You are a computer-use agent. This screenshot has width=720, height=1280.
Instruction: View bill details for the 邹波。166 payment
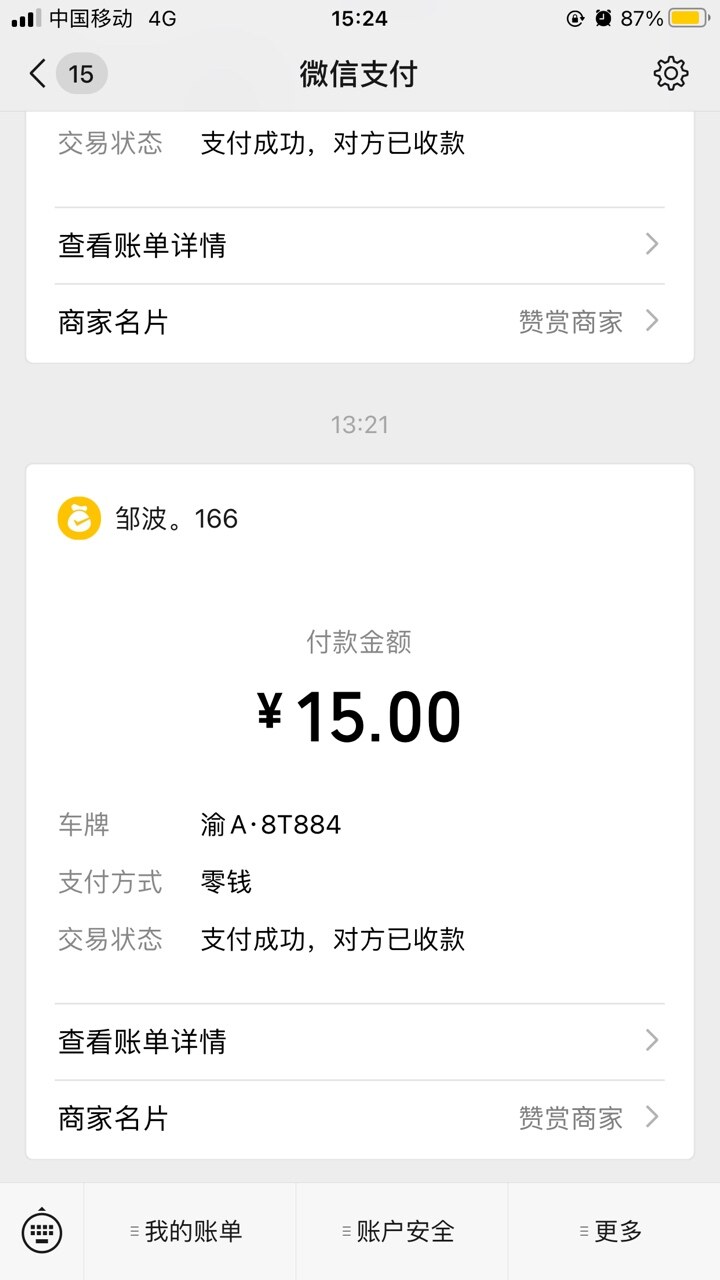pyautogui.click(x=359, y=1041)
